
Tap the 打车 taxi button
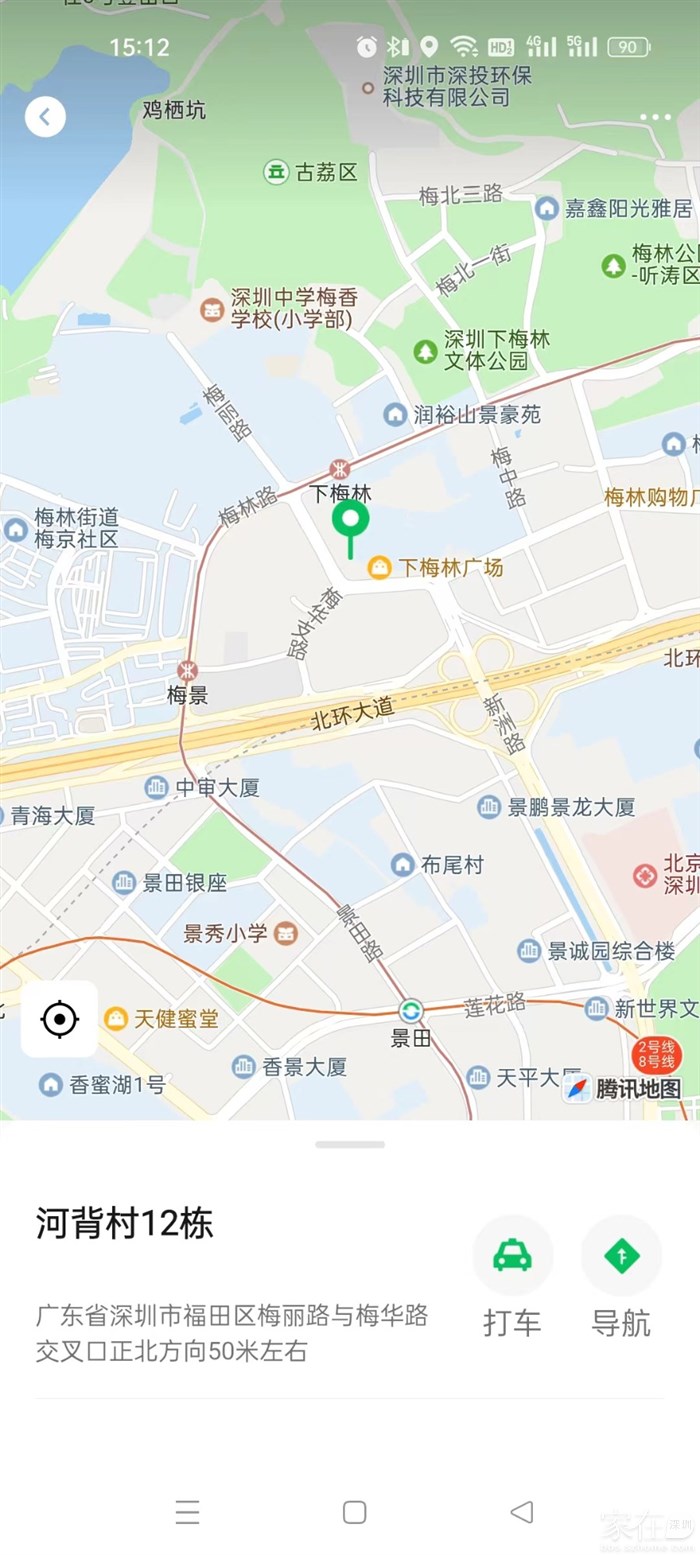point(512,1256)
